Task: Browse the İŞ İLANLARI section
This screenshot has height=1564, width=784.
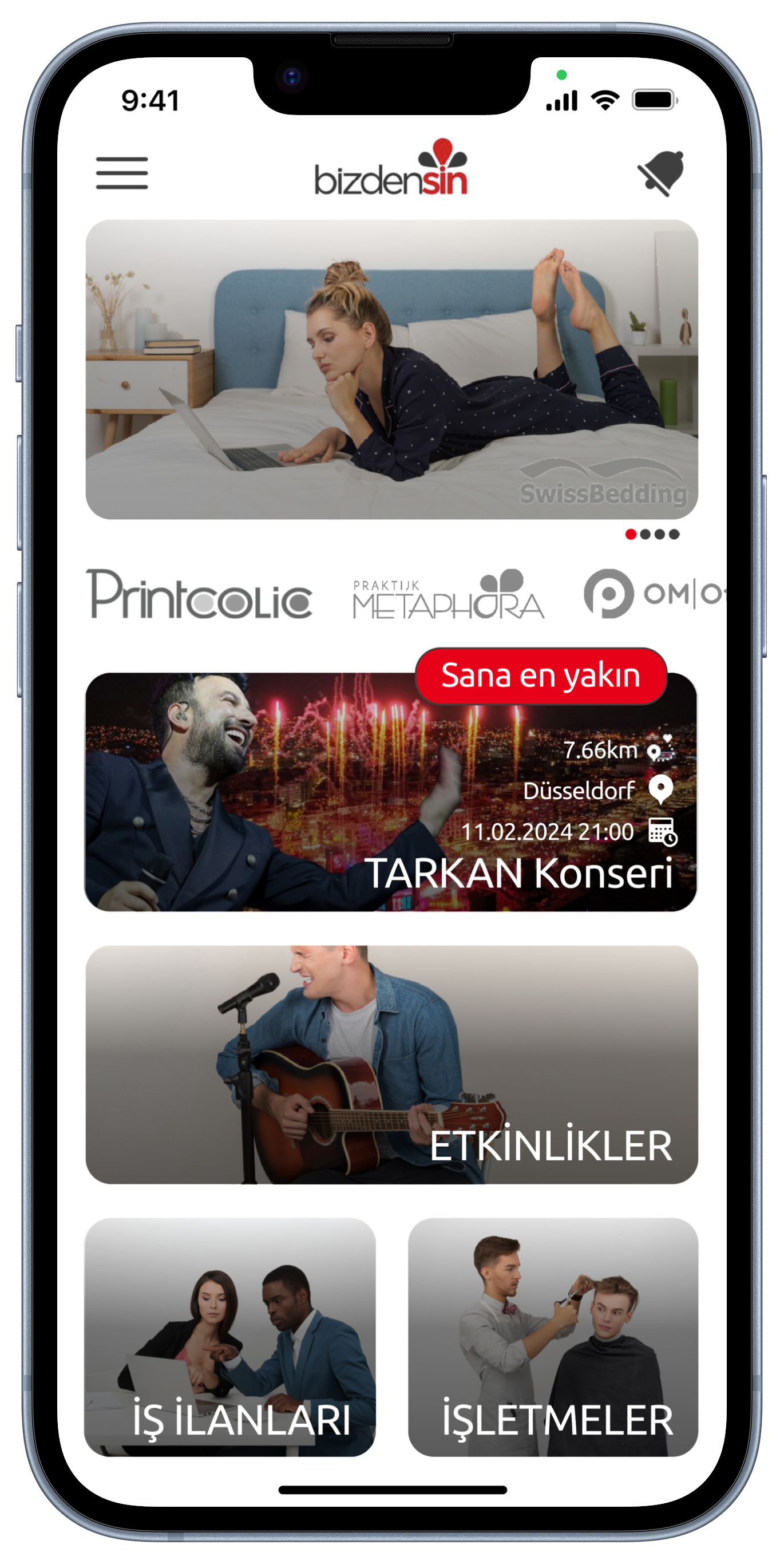Action: click(230, 1337)
